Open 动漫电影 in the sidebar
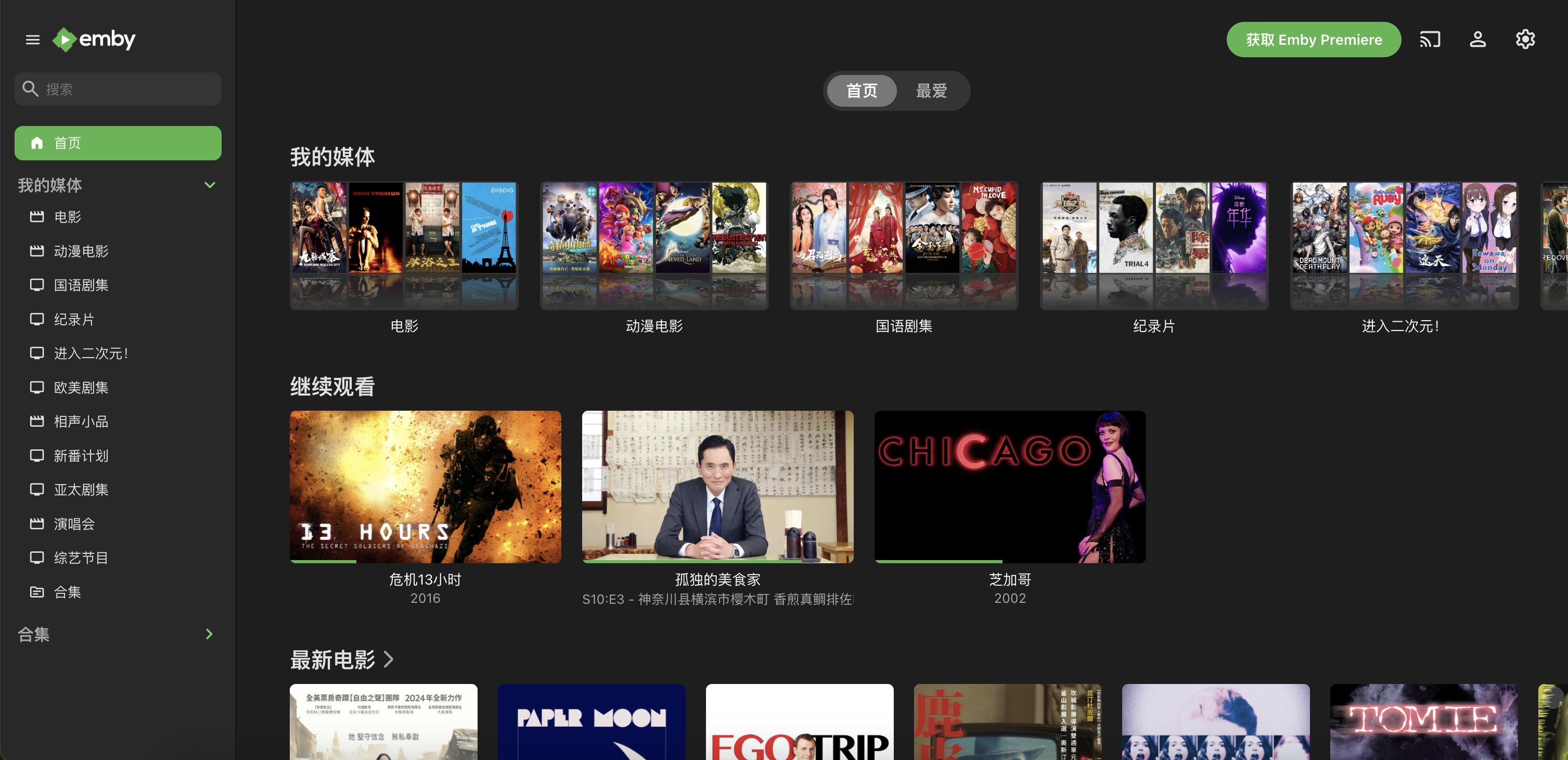Screen dimensions: 1568x760 click(81, 251)
